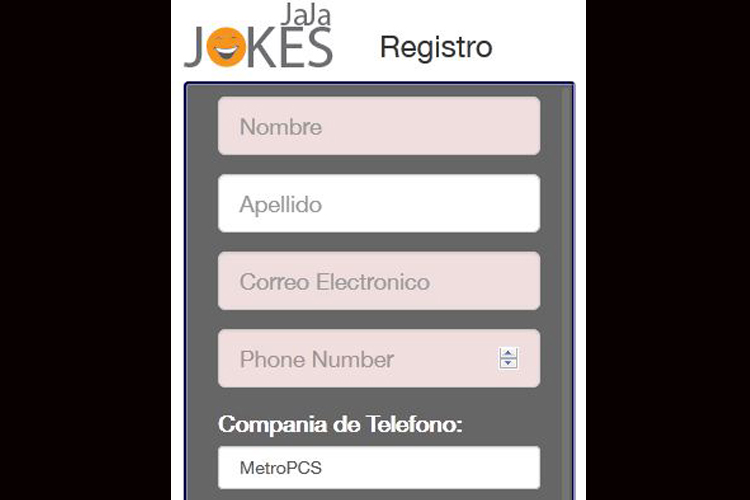Tap the Phone Number spinner arrows

click(509, 359)
